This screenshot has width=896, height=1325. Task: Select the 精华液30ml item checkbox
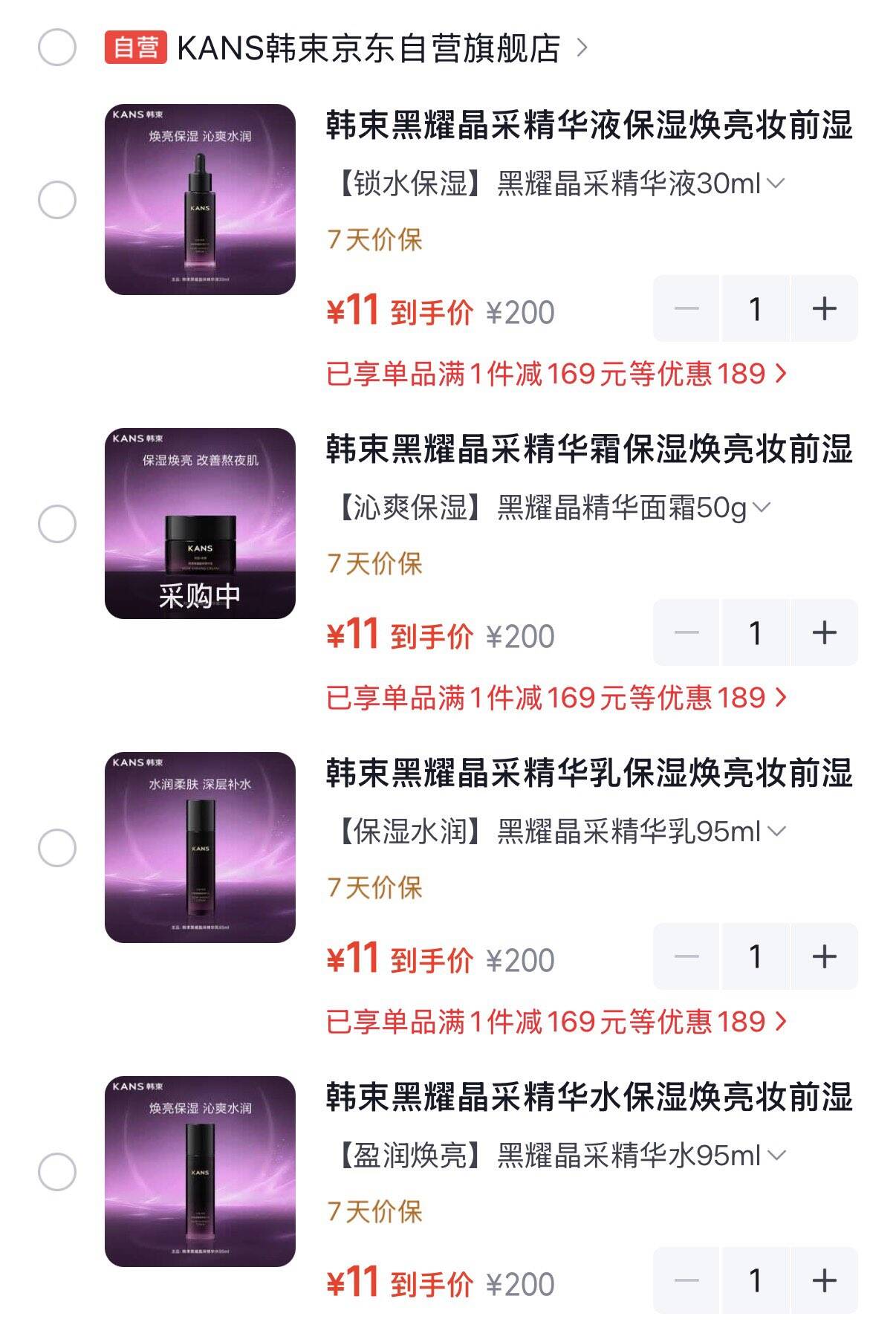coord(57,200)
